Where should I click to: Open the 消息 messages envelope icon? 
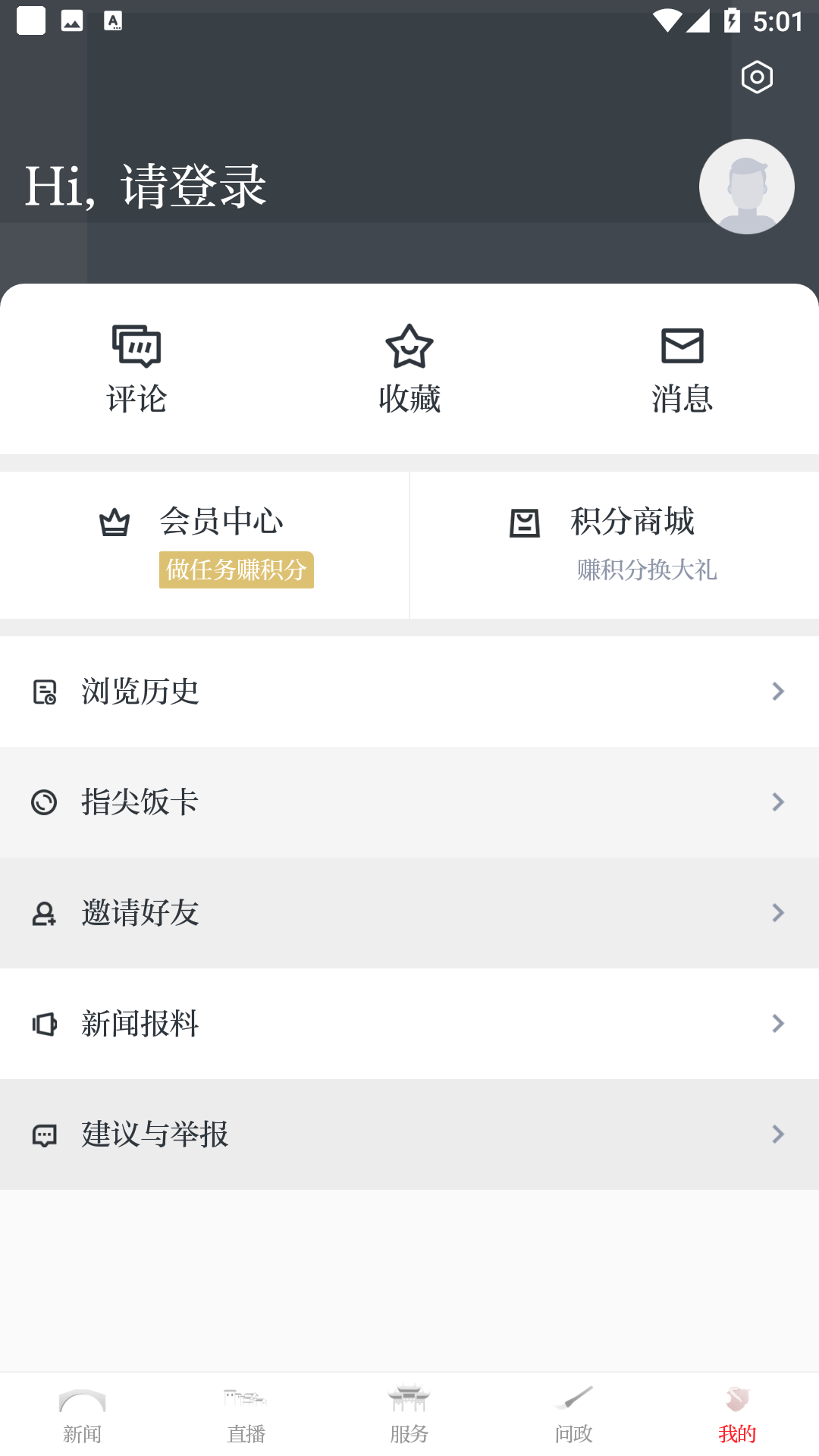[681, 346]
